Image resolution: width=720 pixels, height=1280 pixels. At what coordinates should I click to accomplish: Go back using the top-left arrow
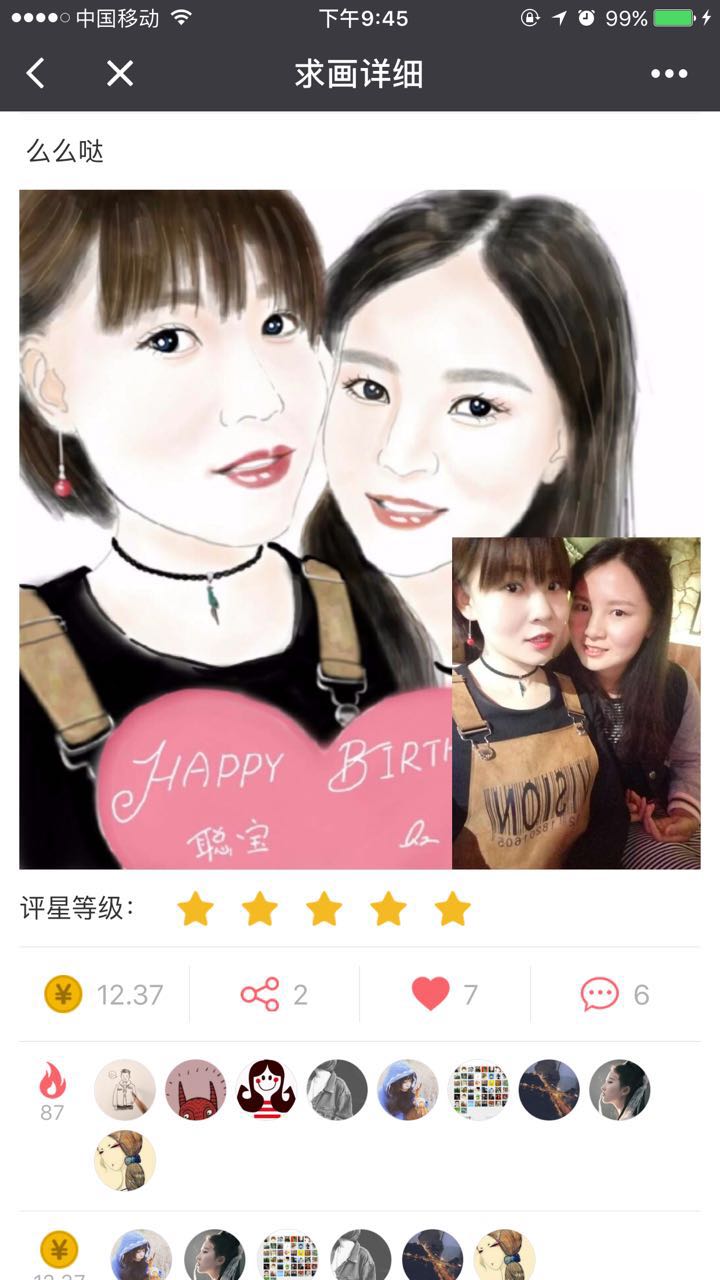[35, 73]
